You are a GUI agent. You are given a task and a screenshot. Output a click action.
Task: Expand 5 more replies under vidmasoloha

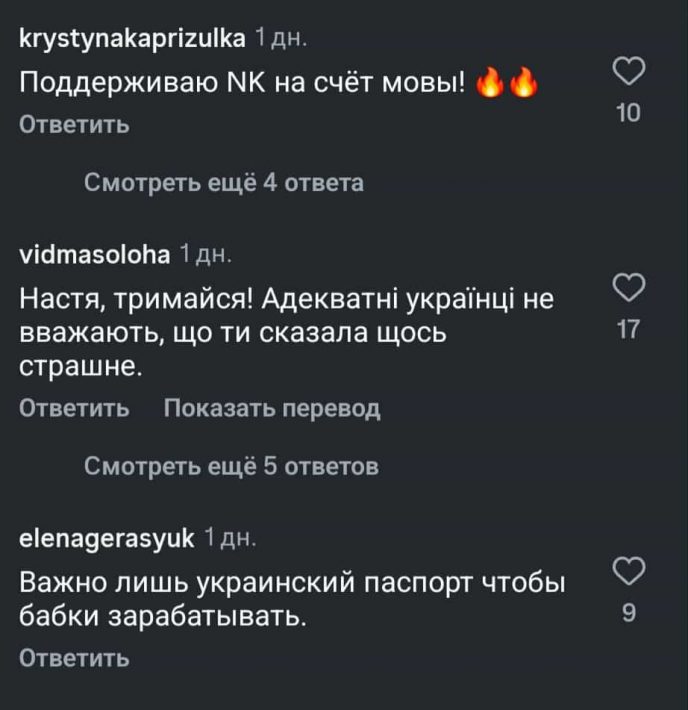[231, 467]
